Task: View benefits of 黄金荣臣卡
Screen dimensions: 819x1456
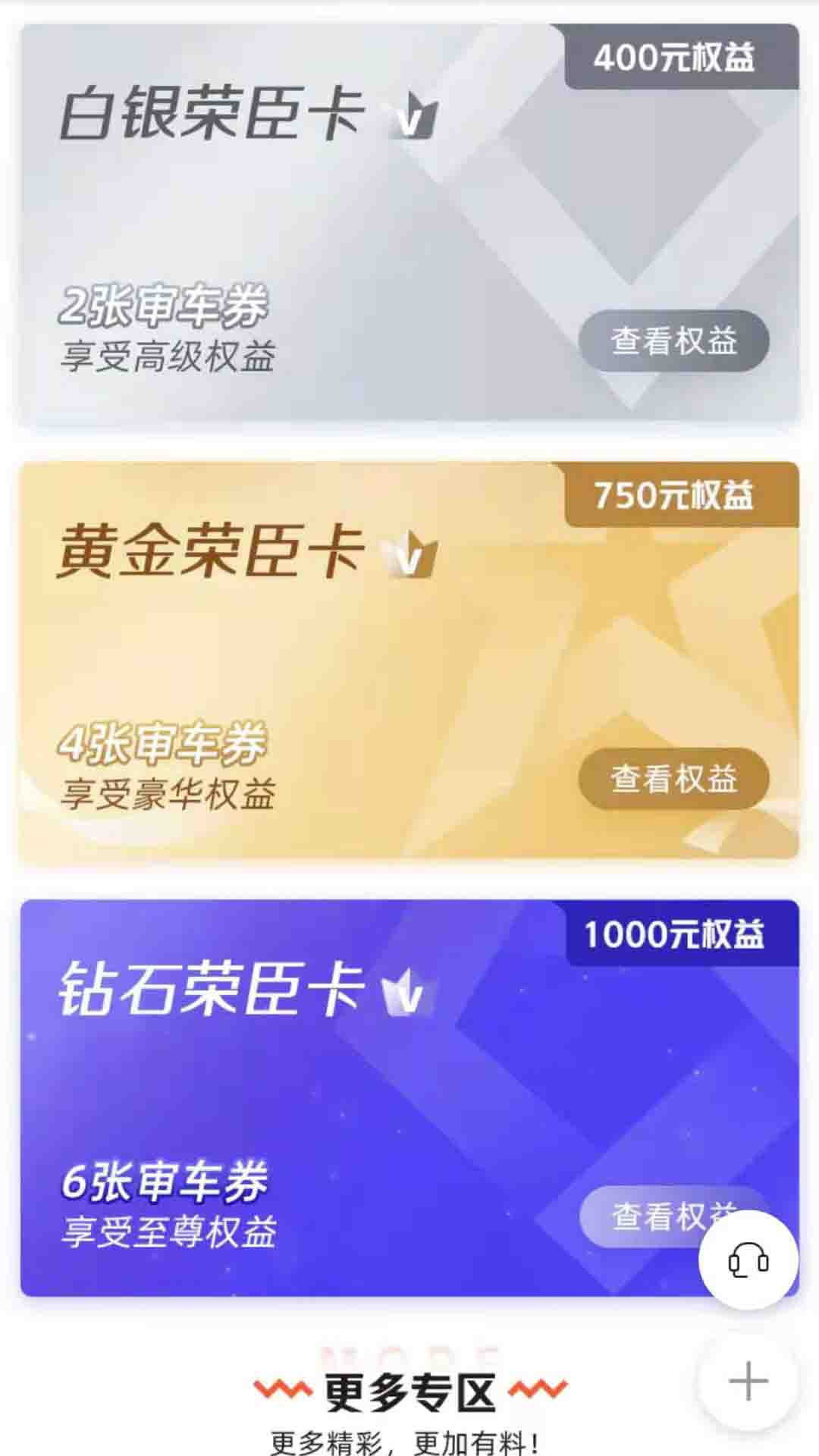Action: tap(673, 779)
